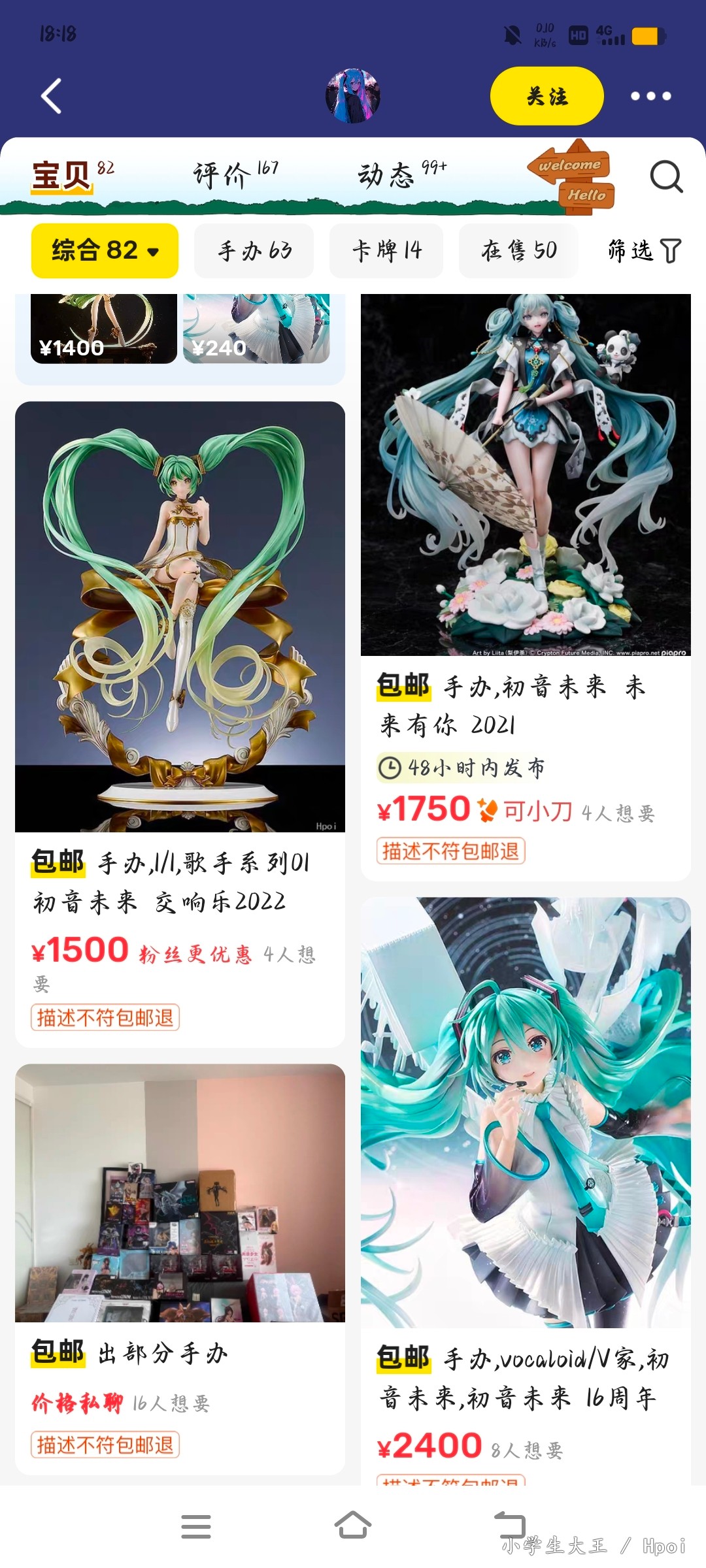This screenshot has height=1568, width=706.
Task: Open the ¥1400 figure thumbnail
Action: (103, 329)
